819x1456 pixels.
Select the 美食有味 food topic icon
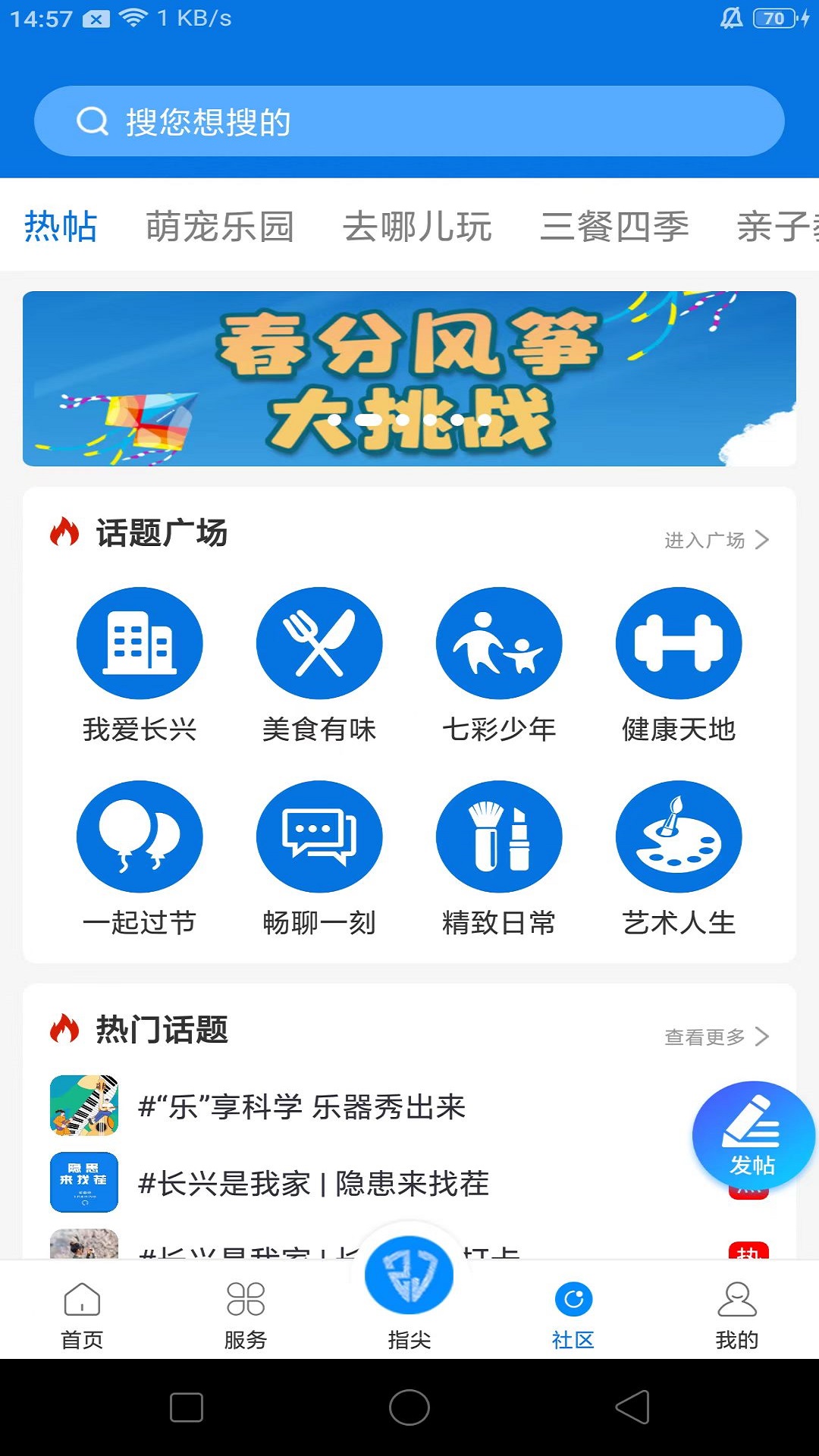tap(319, 642)
